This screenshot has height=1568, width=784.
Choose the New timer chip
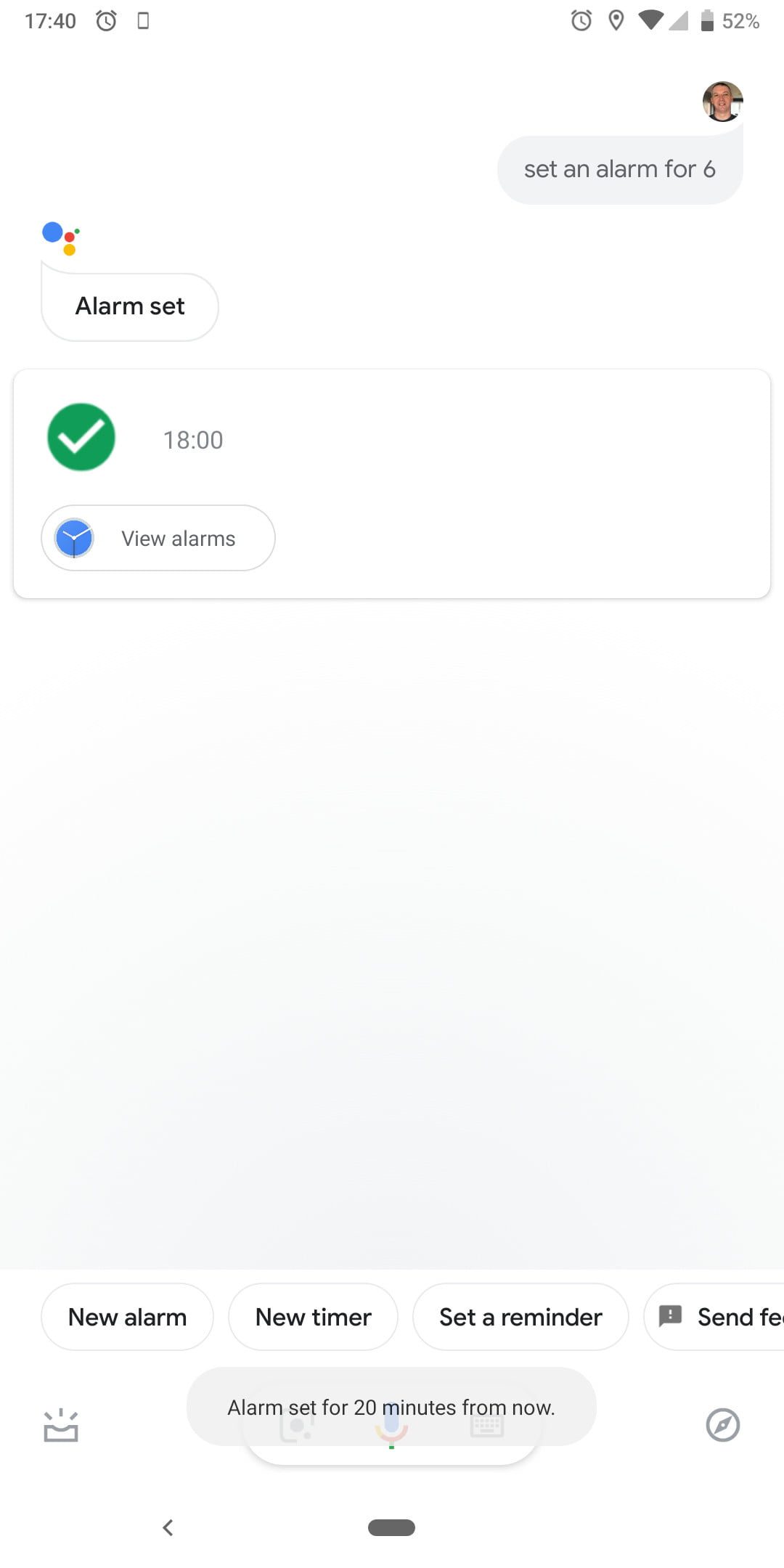click(x=313, y=1317)
